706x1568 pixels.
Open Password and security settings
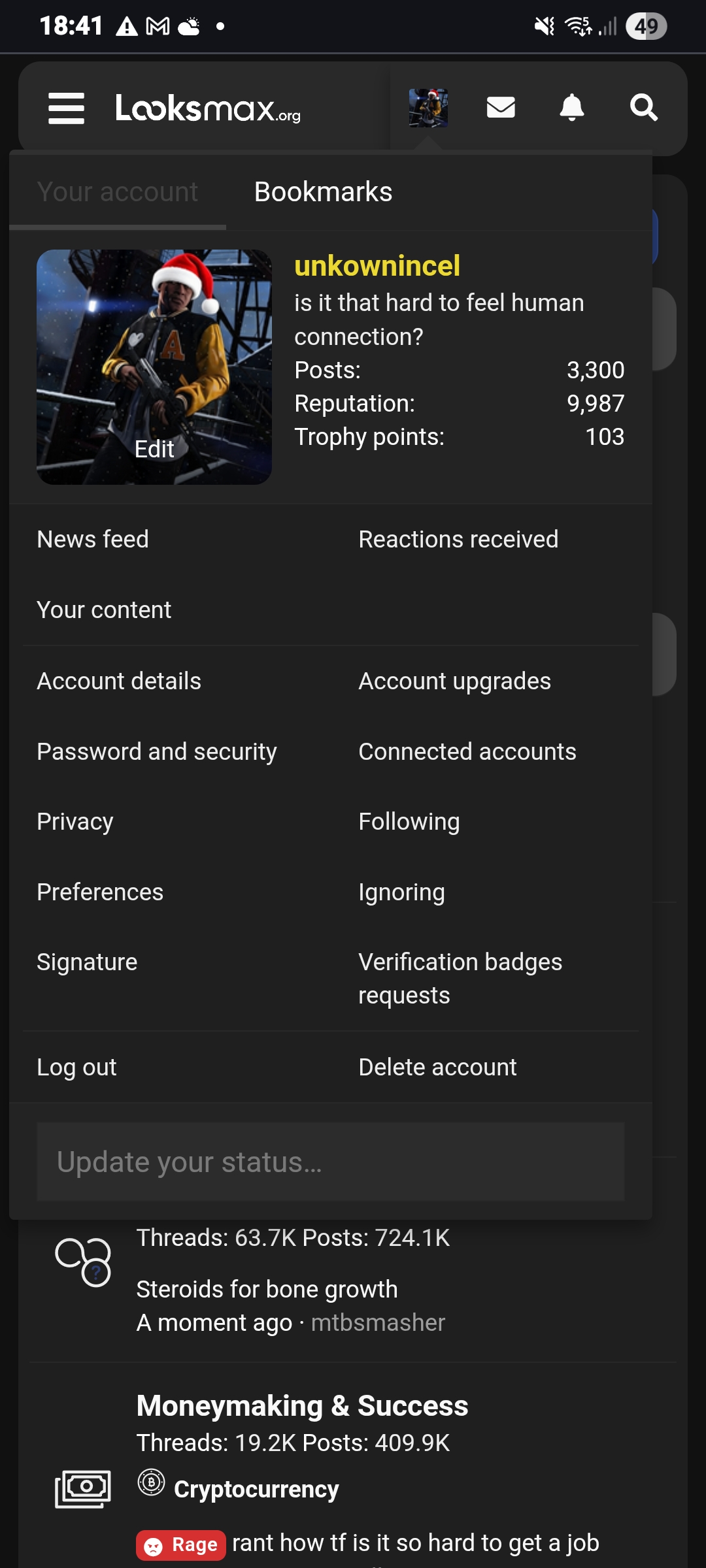click(x=156, y=751)
